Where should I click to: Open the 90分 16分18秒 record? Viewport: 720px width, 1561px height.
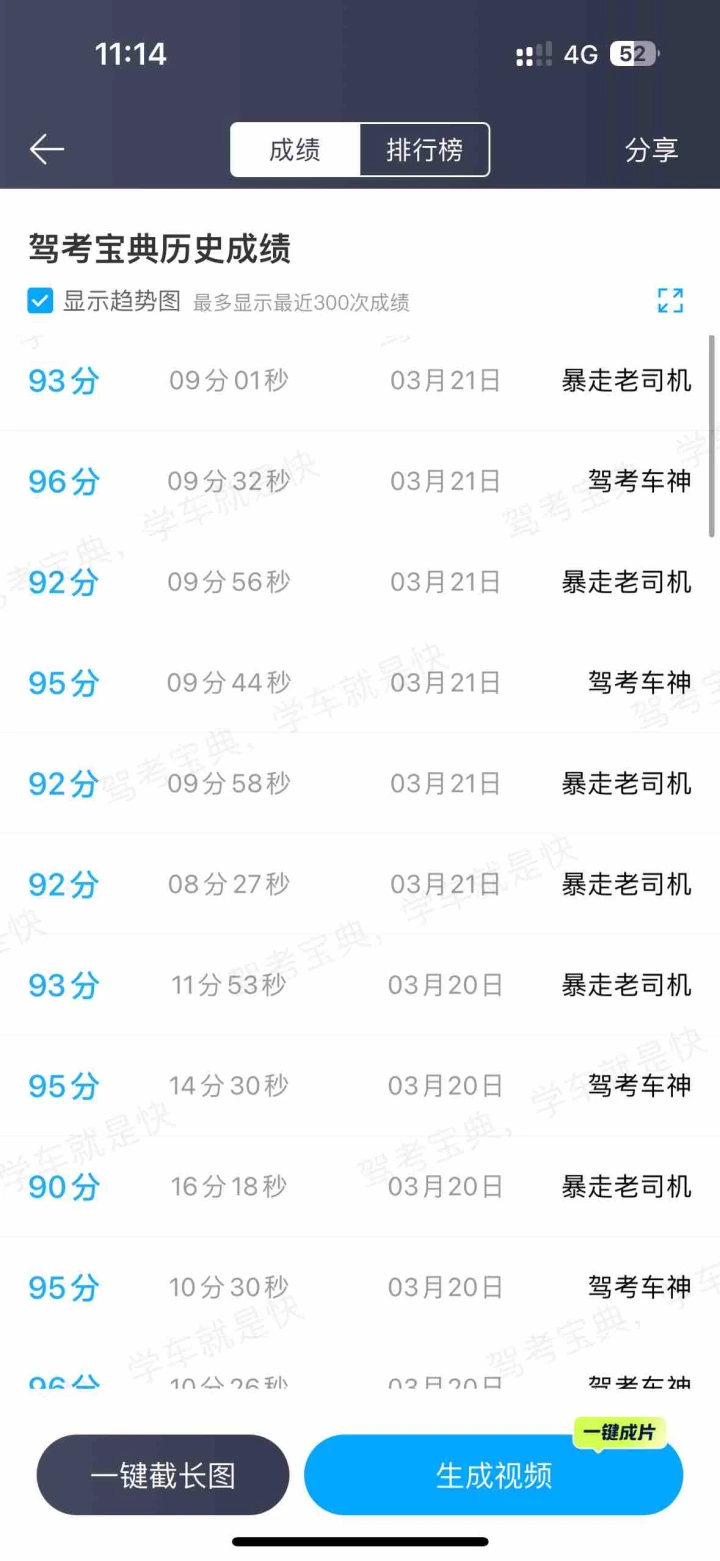[x=360, y=1186]
